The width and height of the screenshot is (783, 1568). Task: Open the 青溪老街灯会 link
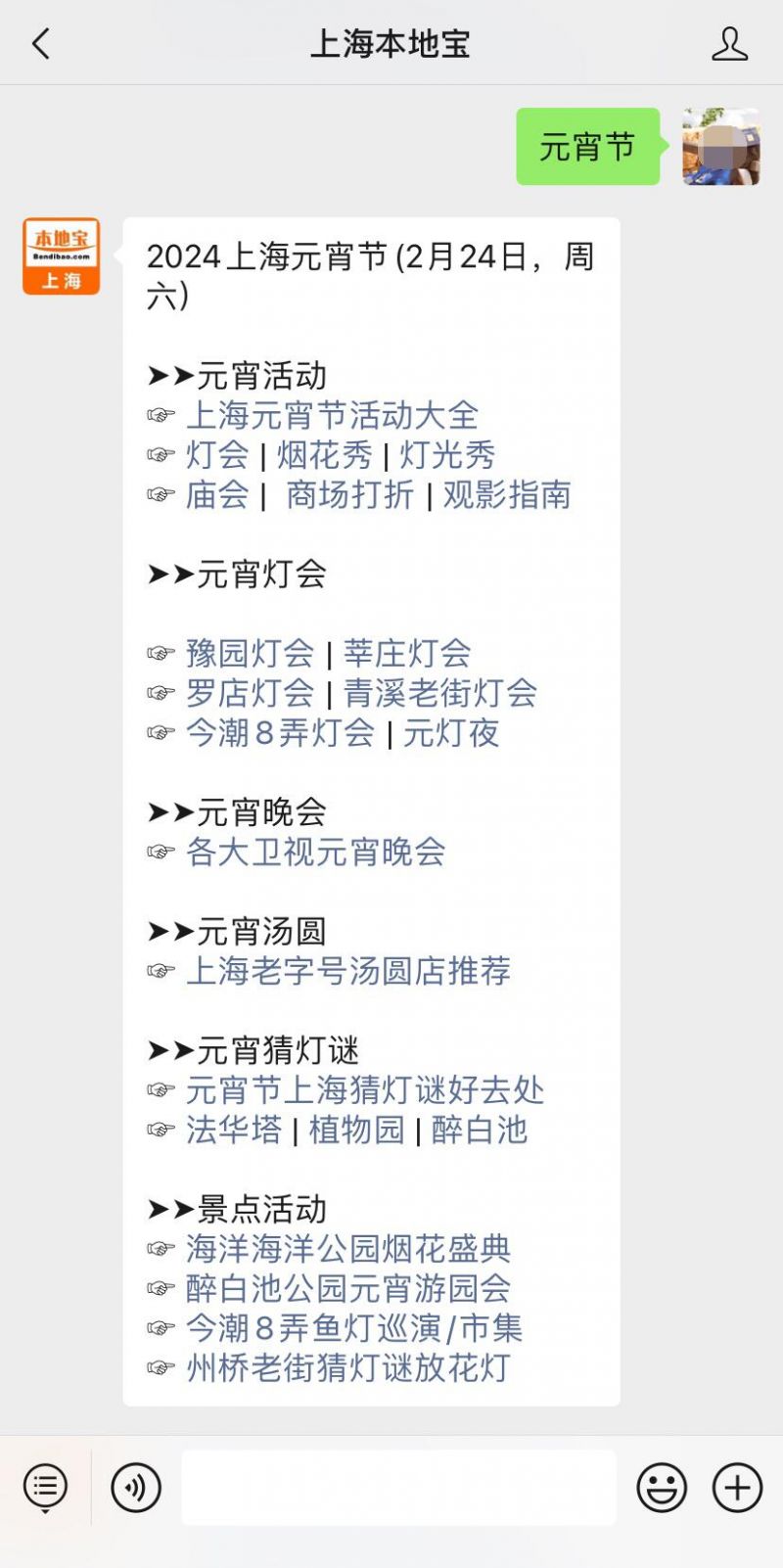pos(440,693)
